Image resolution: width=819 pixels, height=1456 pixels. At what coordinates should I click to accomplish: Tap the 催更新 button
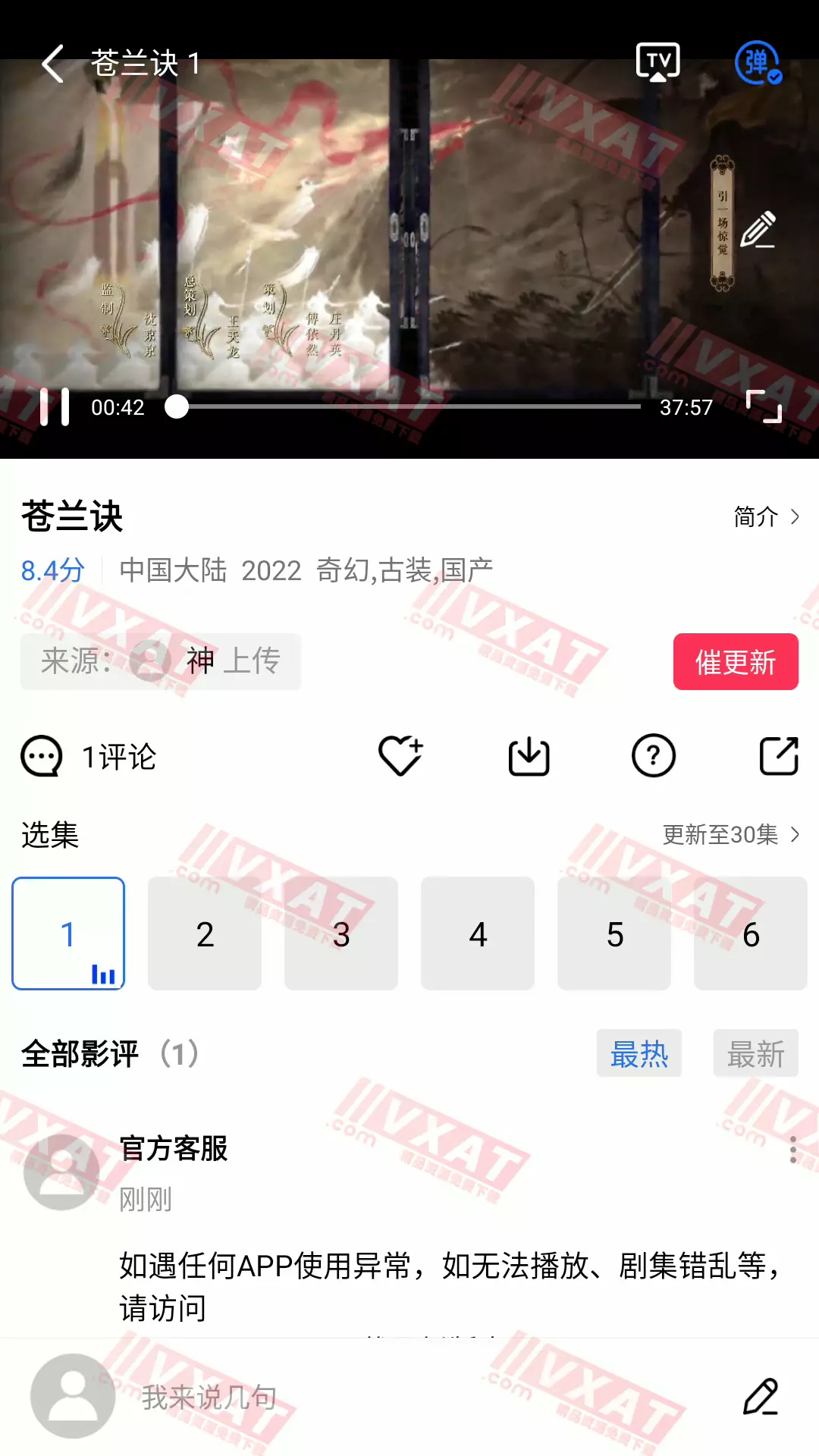pos(735,662)
